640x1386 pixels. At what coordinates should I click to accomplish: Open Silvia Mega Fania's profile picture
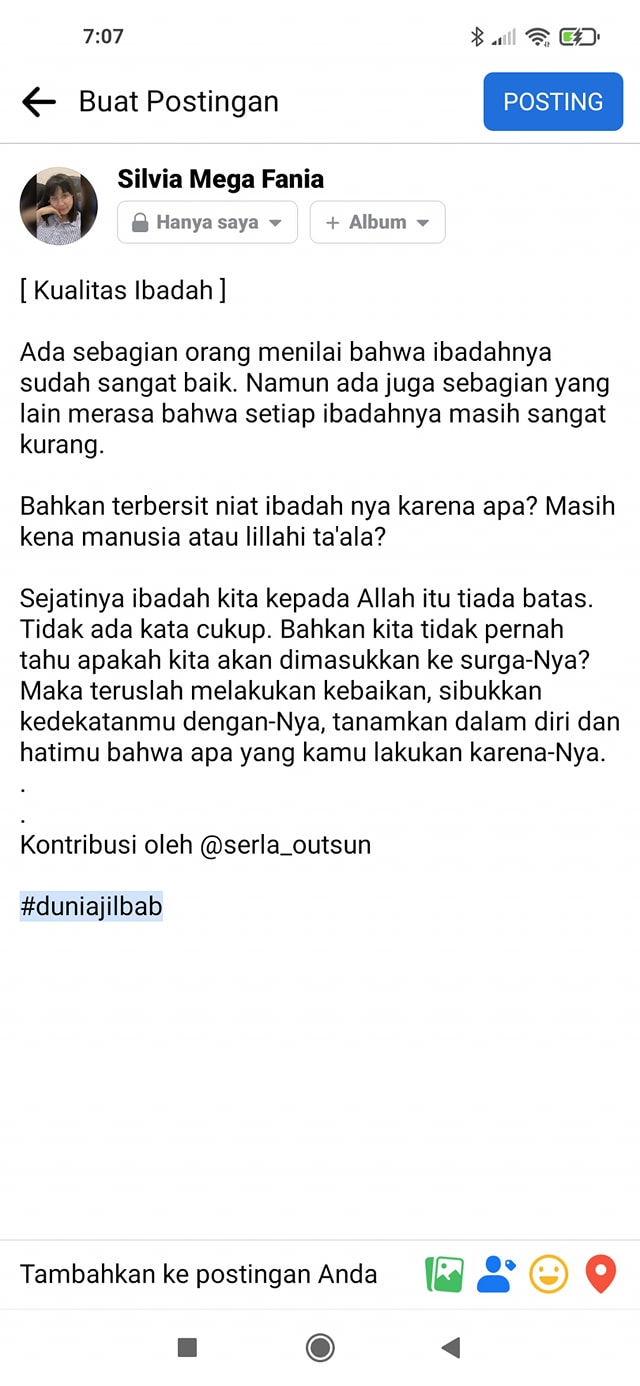click(x=59, y=207)
